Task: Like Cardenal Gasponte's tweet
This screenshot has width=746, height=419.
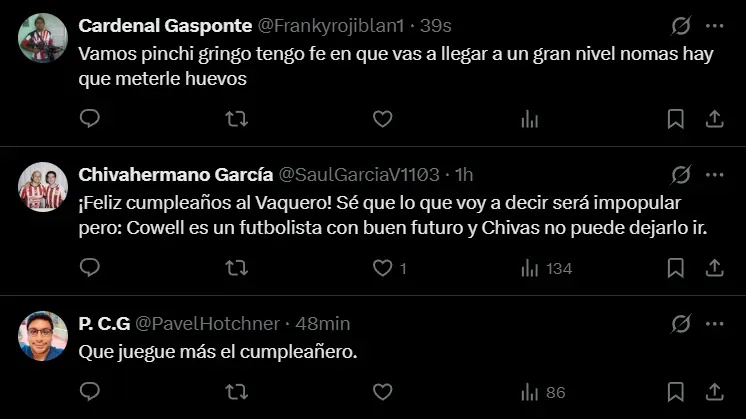Action: [x=382, y=119]
